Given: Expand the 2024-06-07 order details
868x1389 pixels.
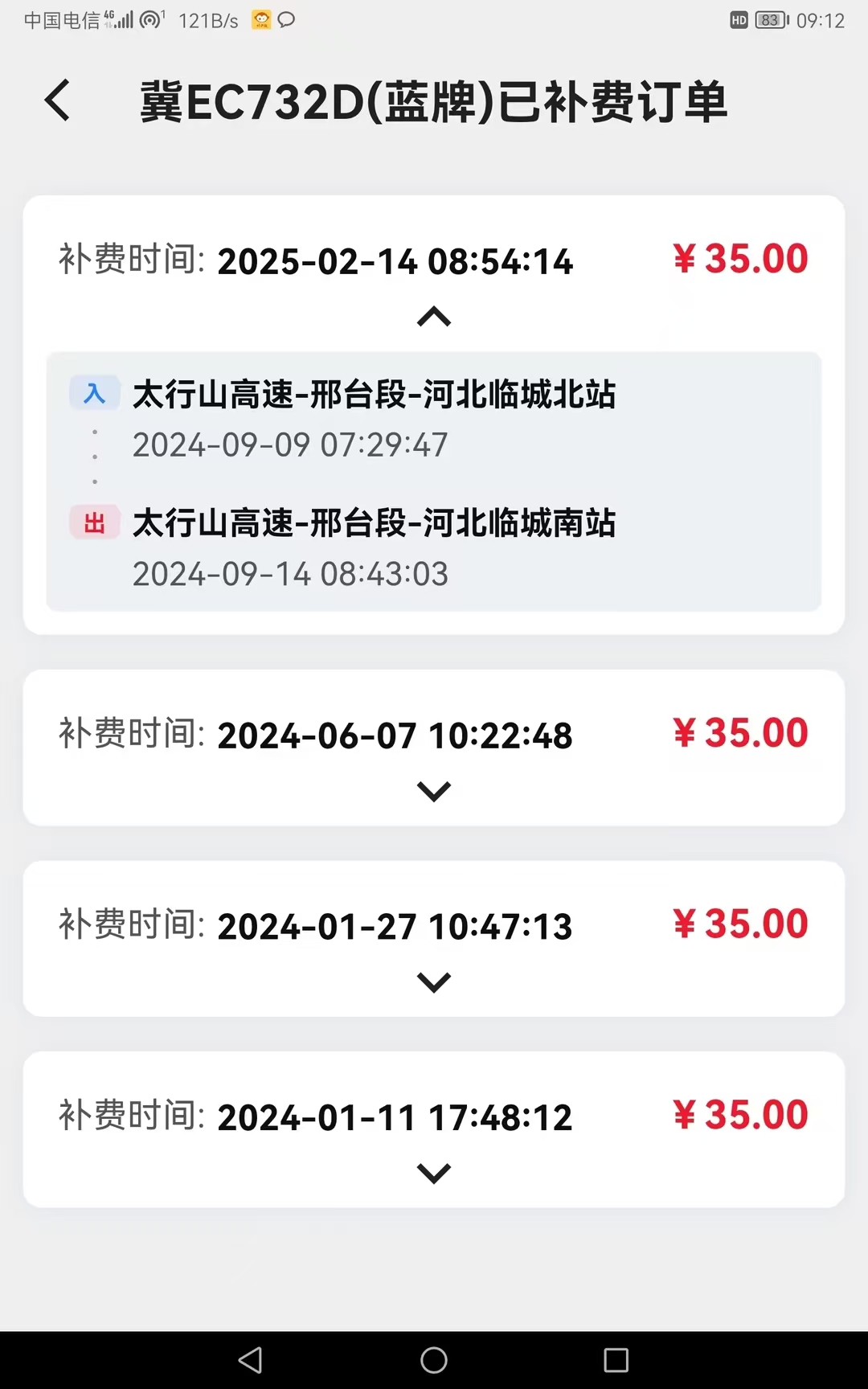Looking at the screenshot, I should 434,790.
